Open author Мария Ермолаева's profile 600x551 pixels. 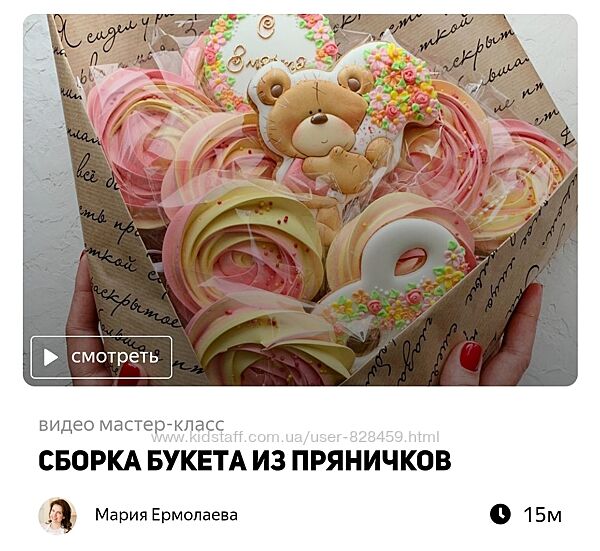click(166, 515)
